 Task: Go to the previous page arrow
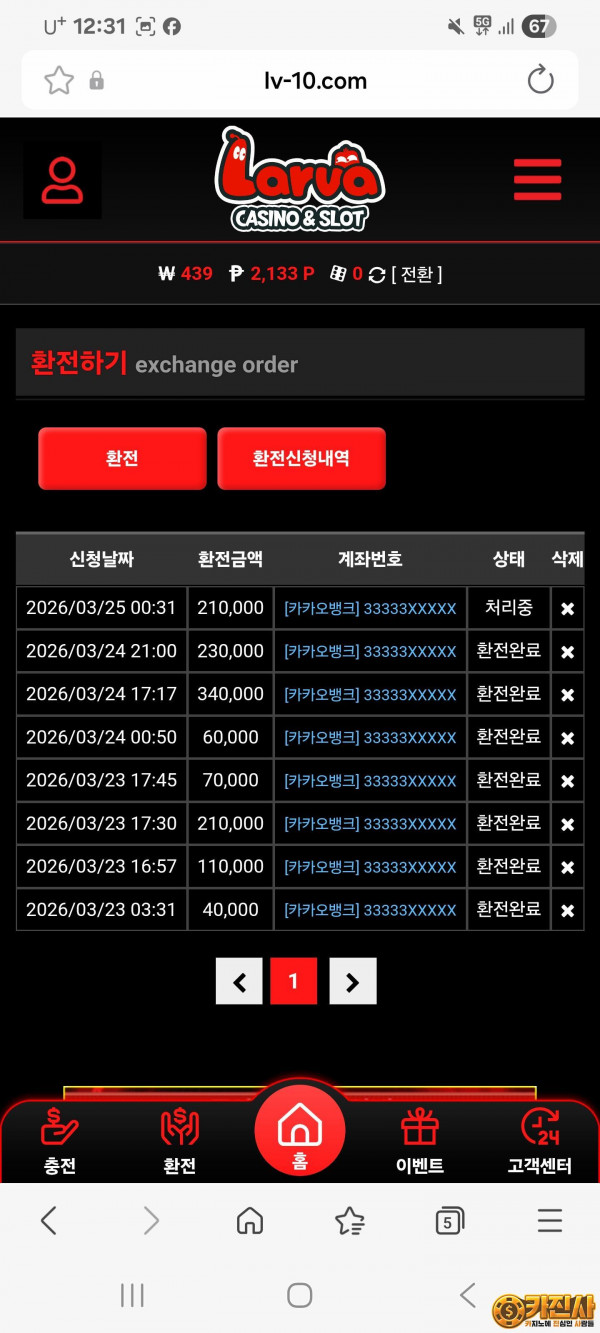(x=239, y=982)
